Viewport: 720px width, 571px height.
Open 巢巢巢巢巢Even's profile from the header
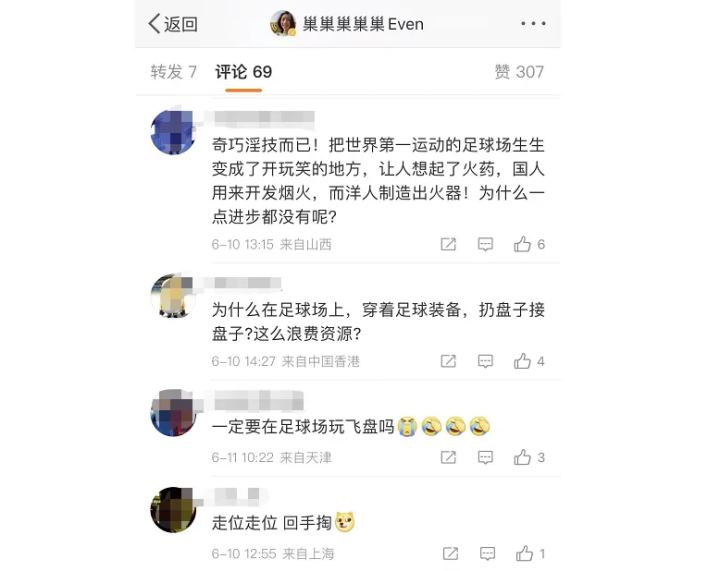point(348,24)
